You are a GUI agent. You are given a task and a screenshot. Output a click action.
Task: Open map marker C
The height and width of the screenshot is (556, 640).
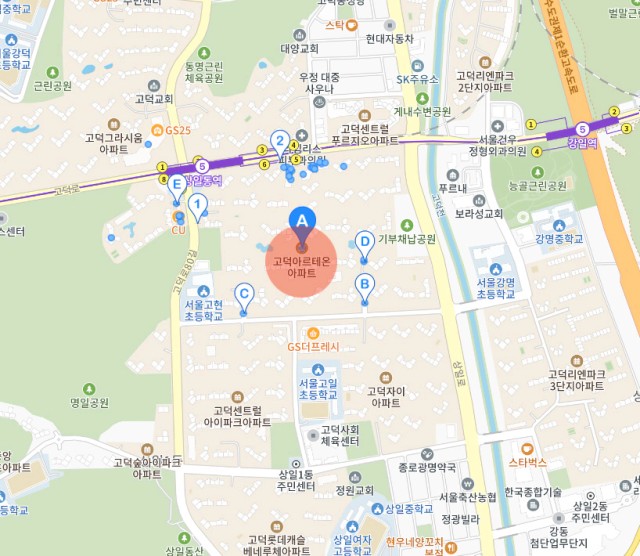pos(242,294)
